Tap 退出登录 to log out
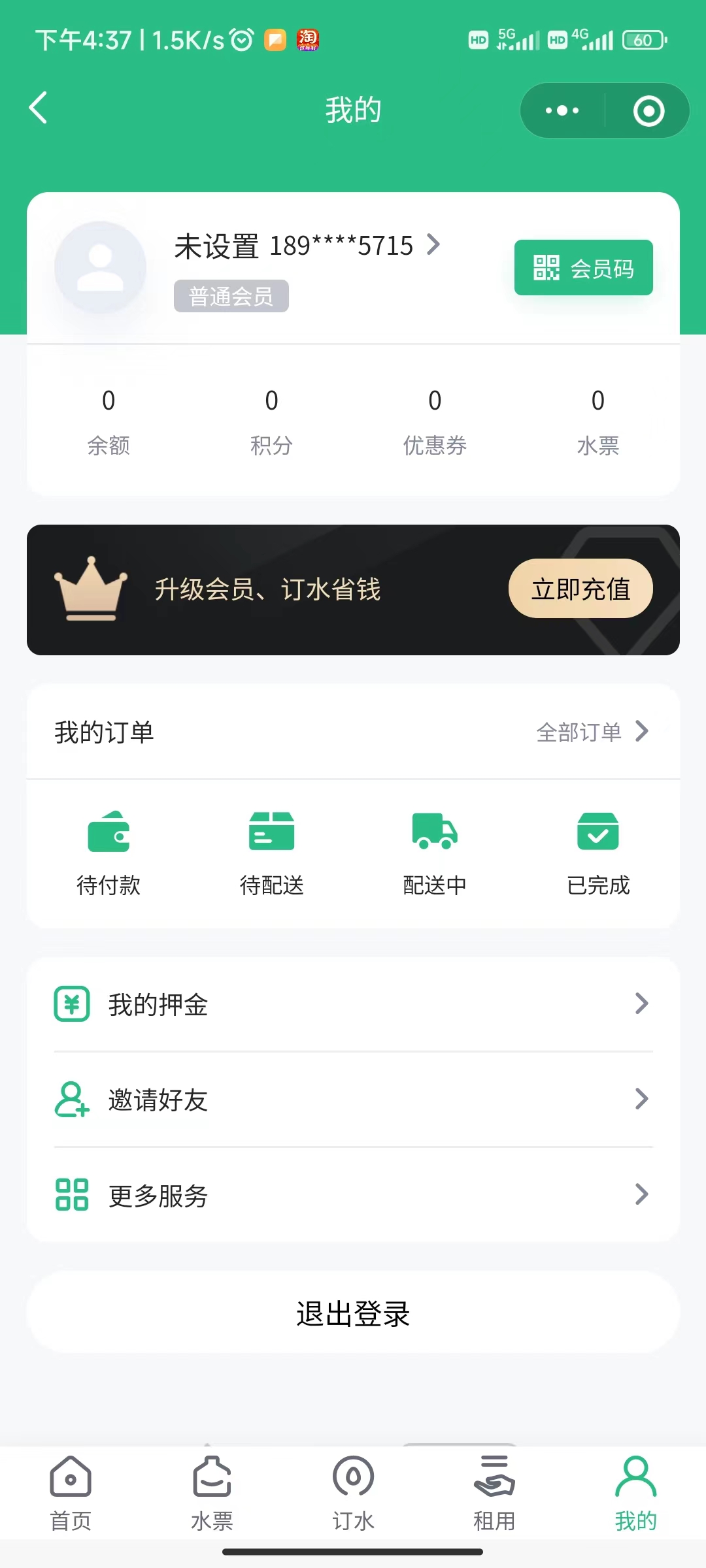This screenshot has width=706, height=1568. point(353,1313)
